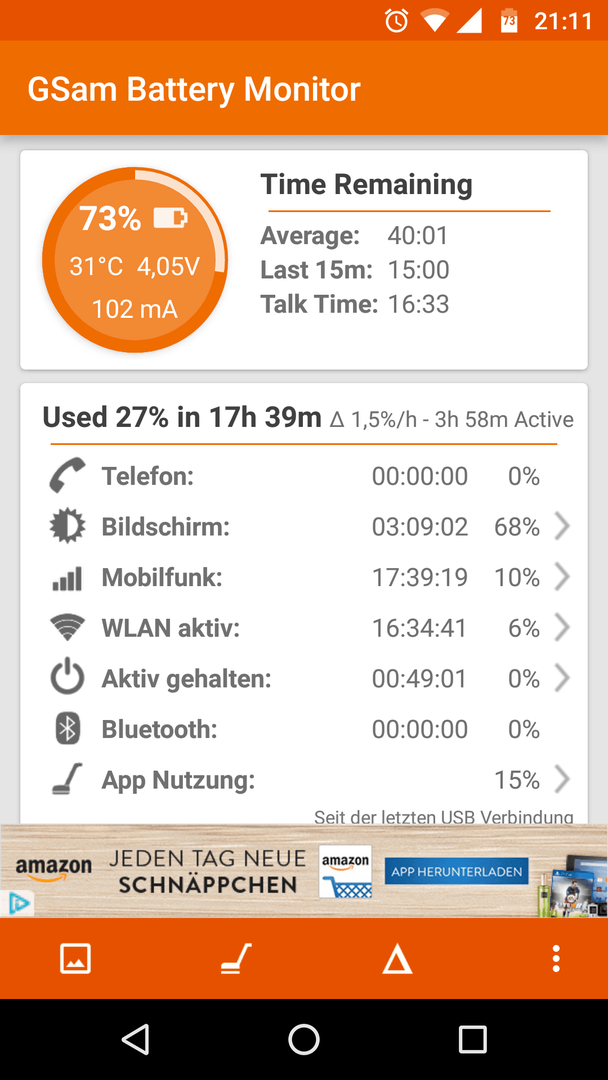Open the ad choices icon
The height and width of the screenshot is (1080, 608).
tap(17, 903)
